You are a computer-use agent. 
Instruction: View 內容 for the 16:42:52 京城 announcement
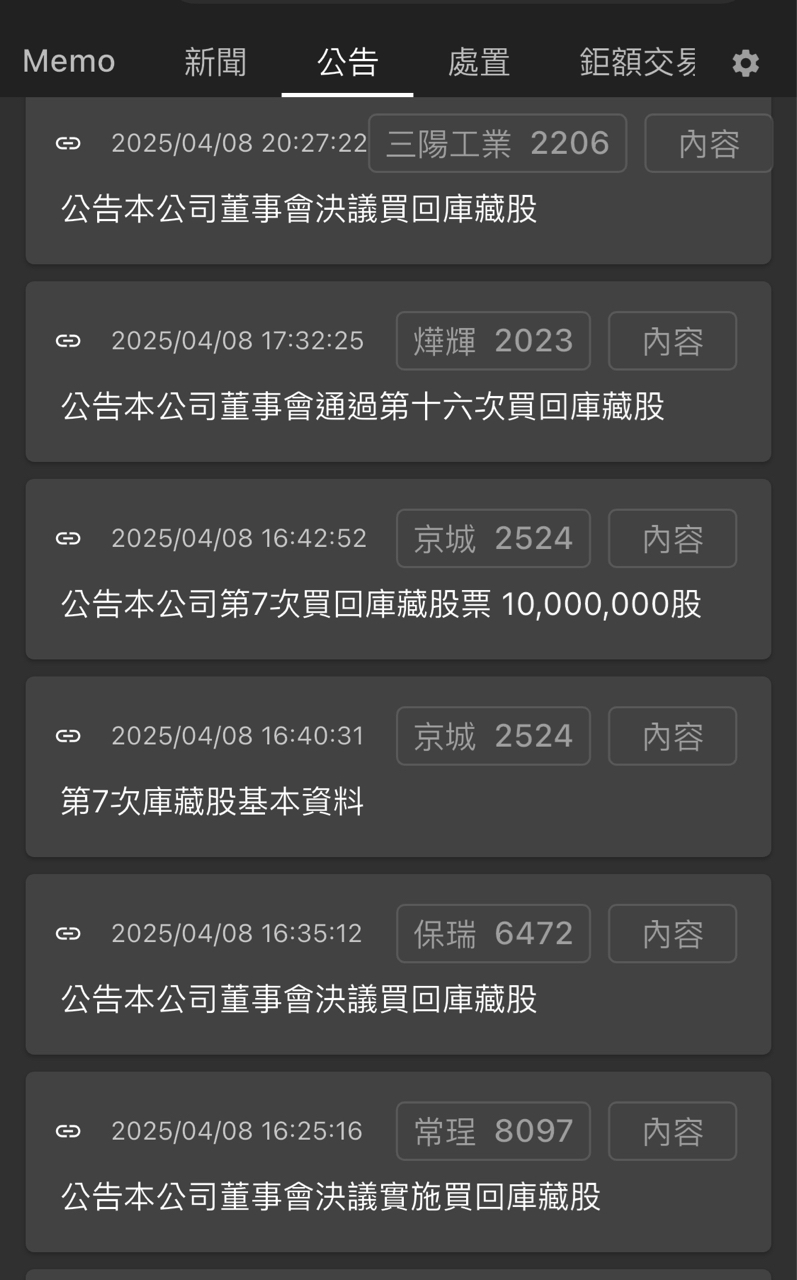672,539
